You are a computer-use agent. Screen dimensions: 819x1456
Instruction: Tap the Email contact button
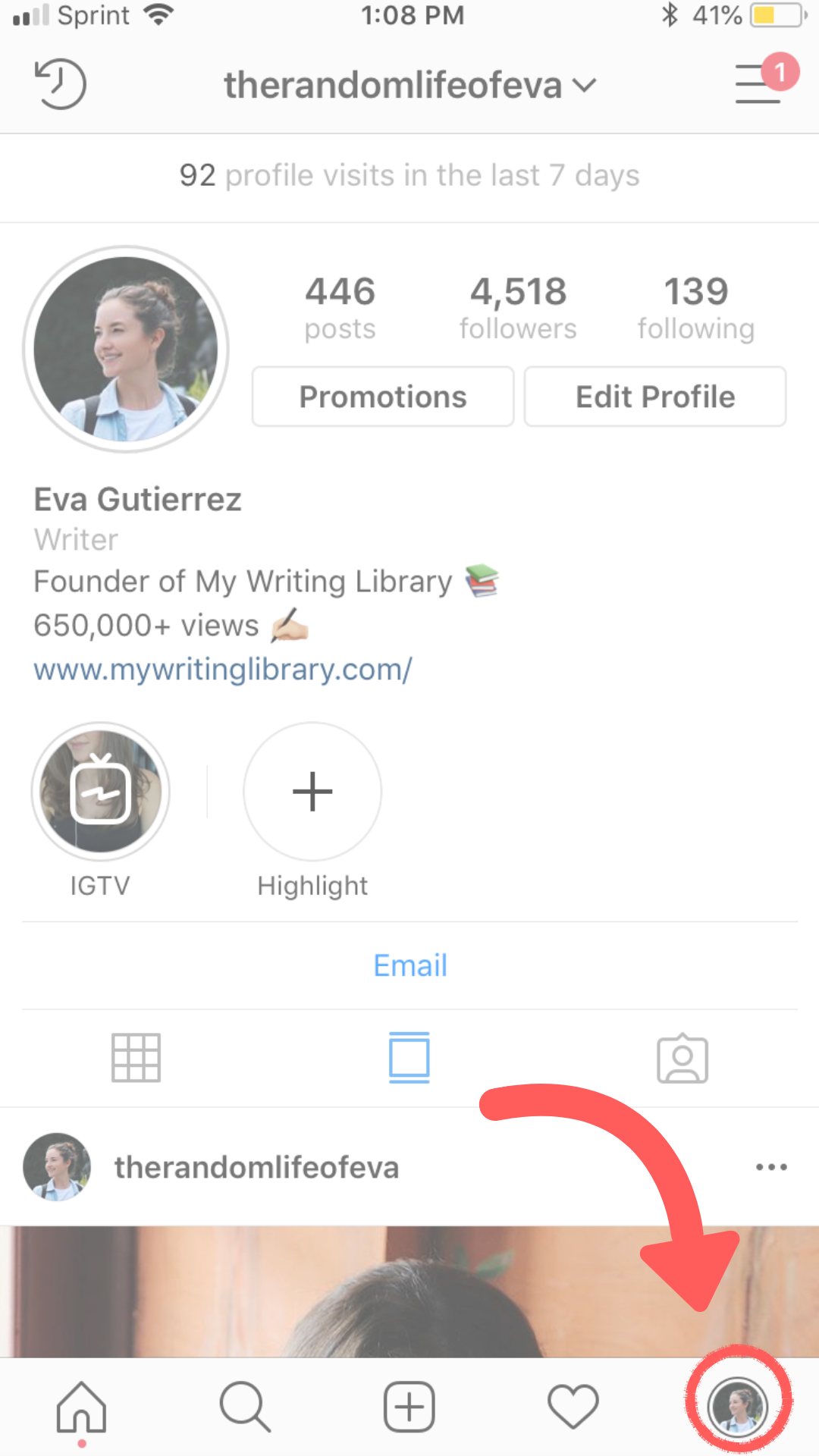tap(409, 965)
